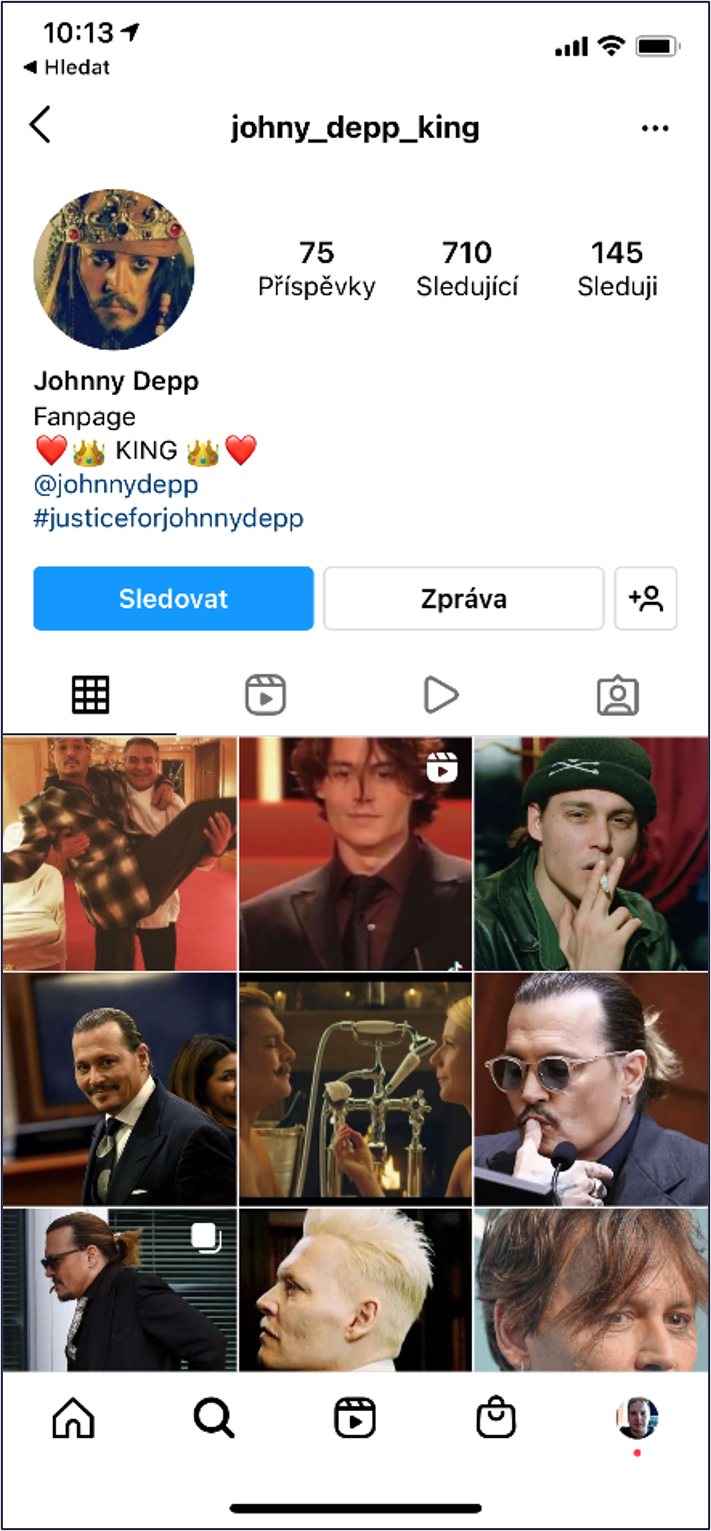View the 710 Sledující followers list

pos(467,269)
